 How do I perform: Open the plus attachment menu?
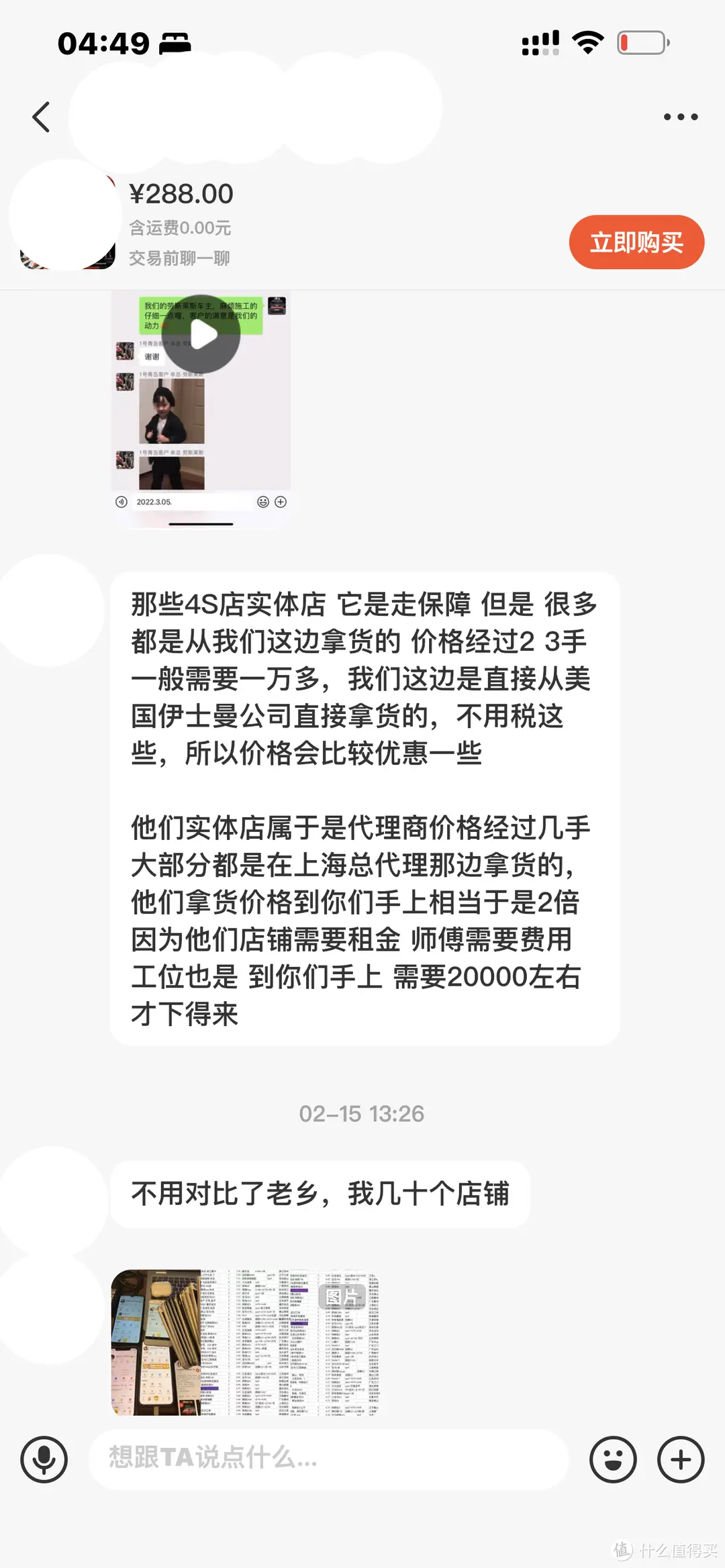(x=681, y=1459)
